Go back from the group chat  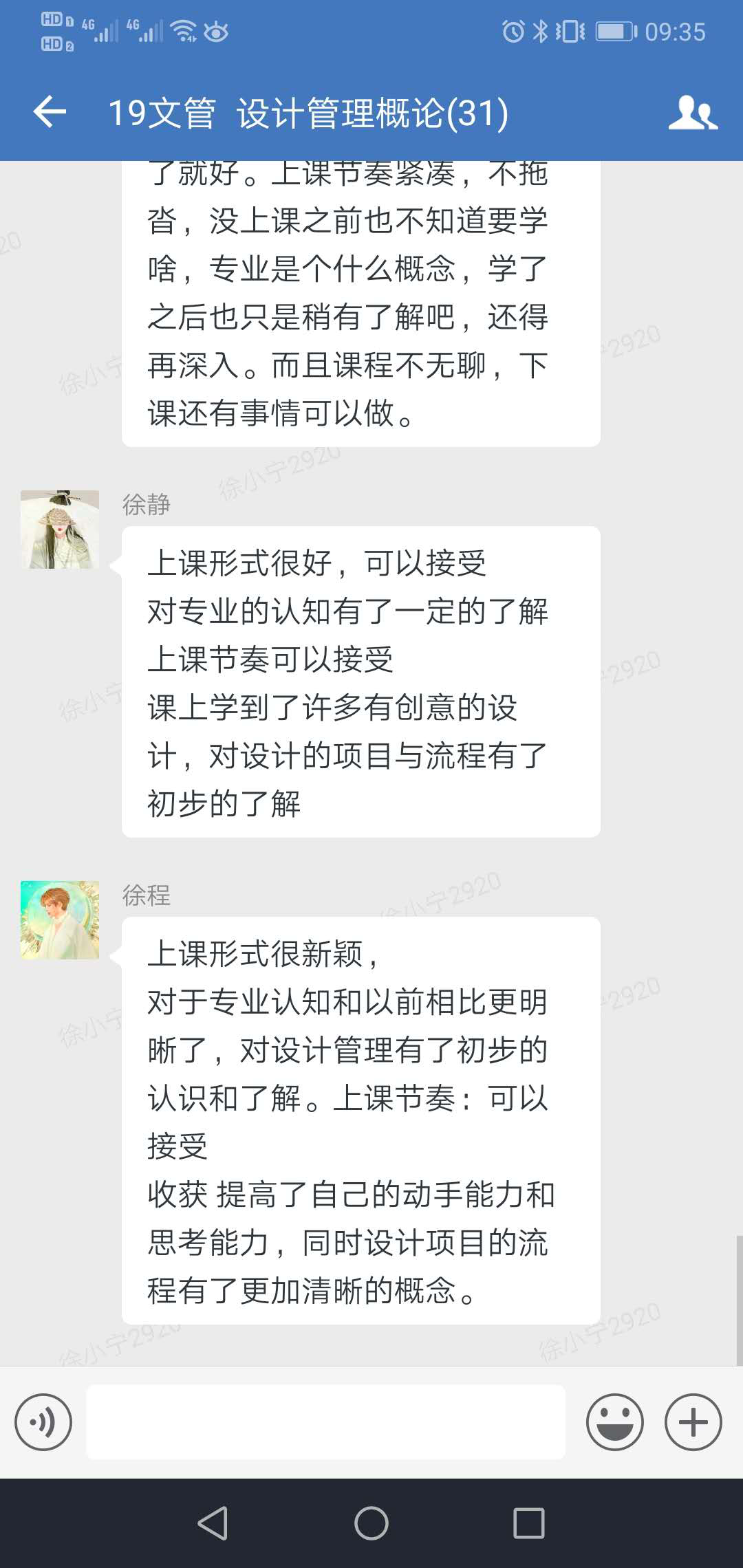[x=50, y=112]
